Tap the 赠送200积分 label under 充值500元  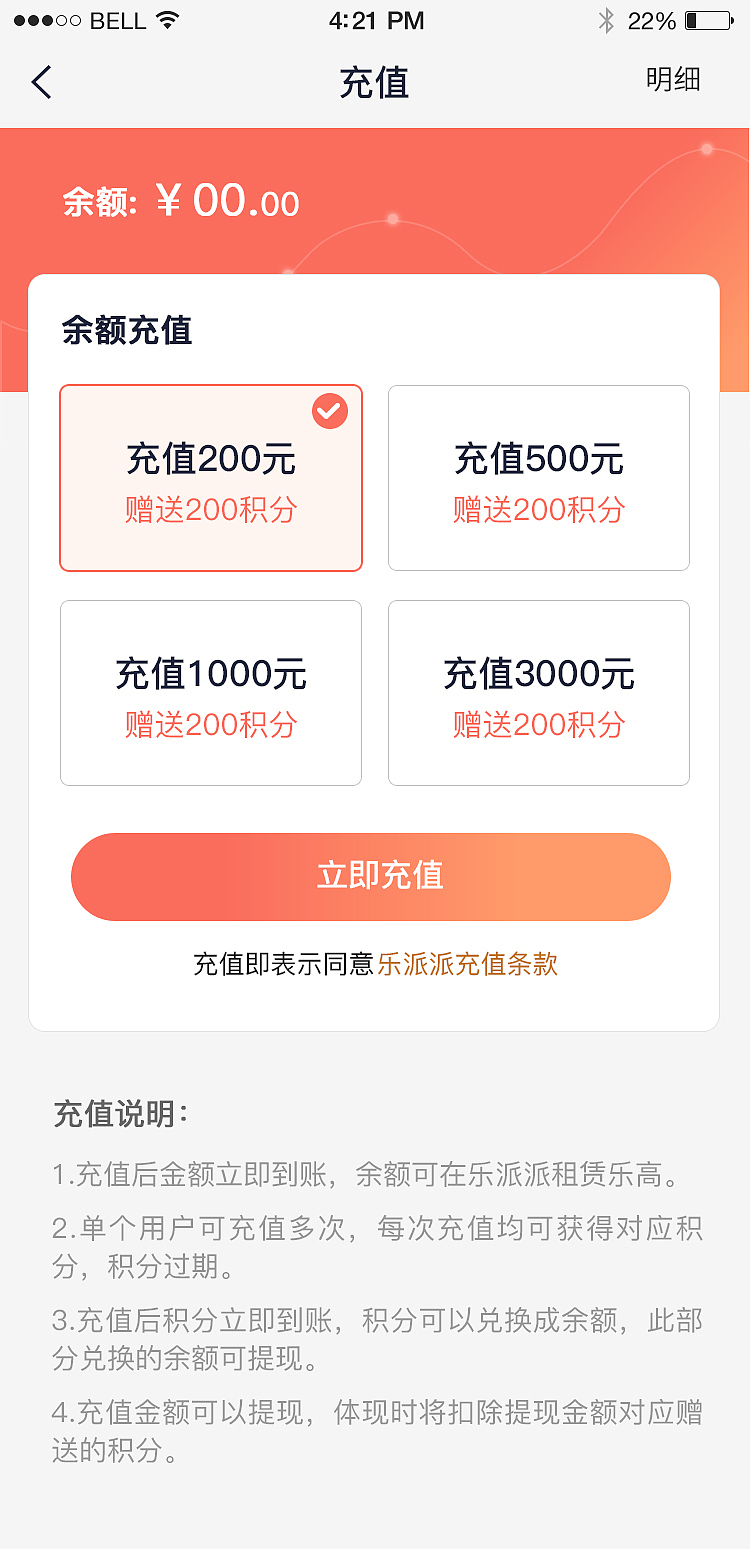[538, 510]
